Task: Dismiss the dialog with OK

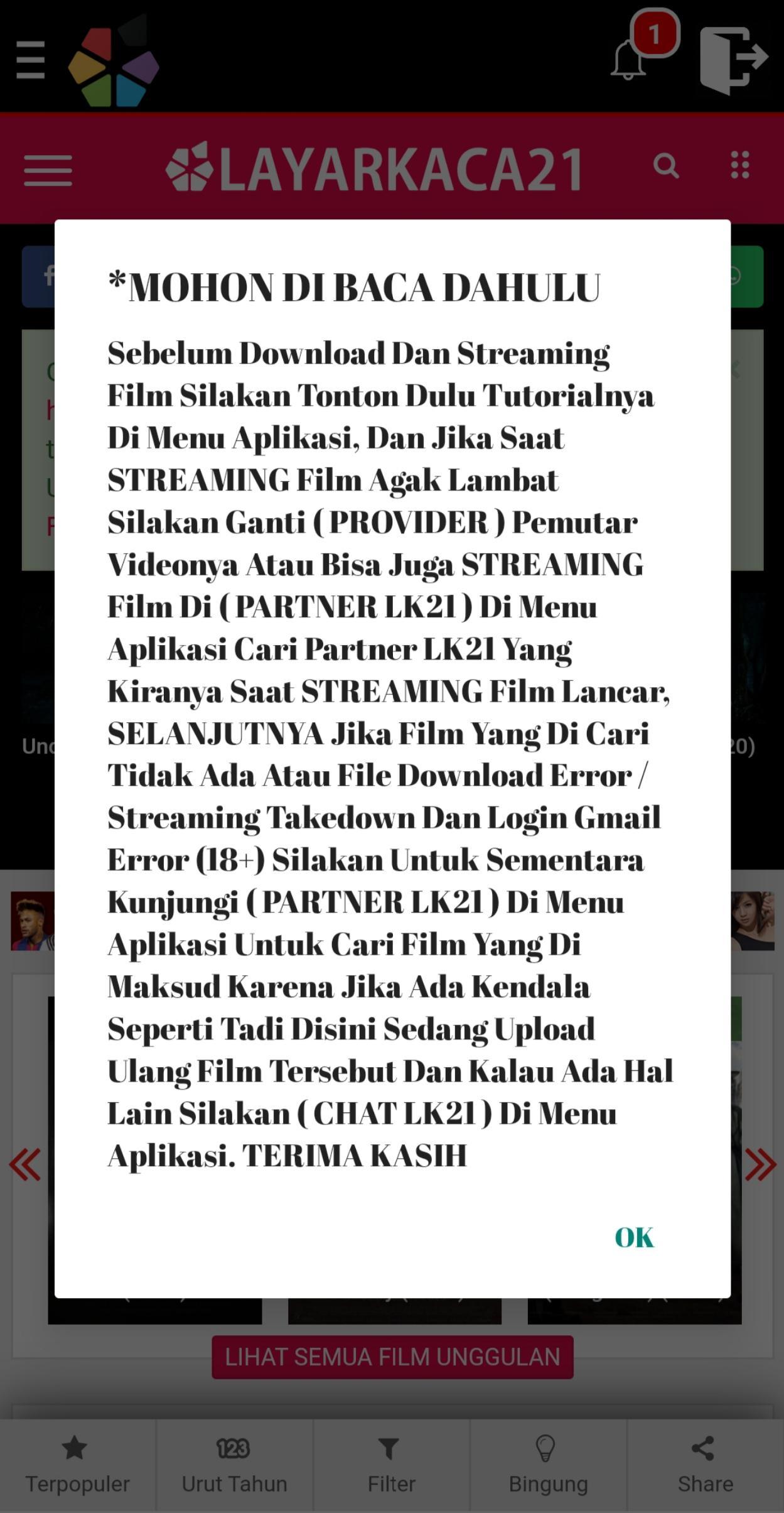Action: pyautogui.click(x=634, y=1237)
